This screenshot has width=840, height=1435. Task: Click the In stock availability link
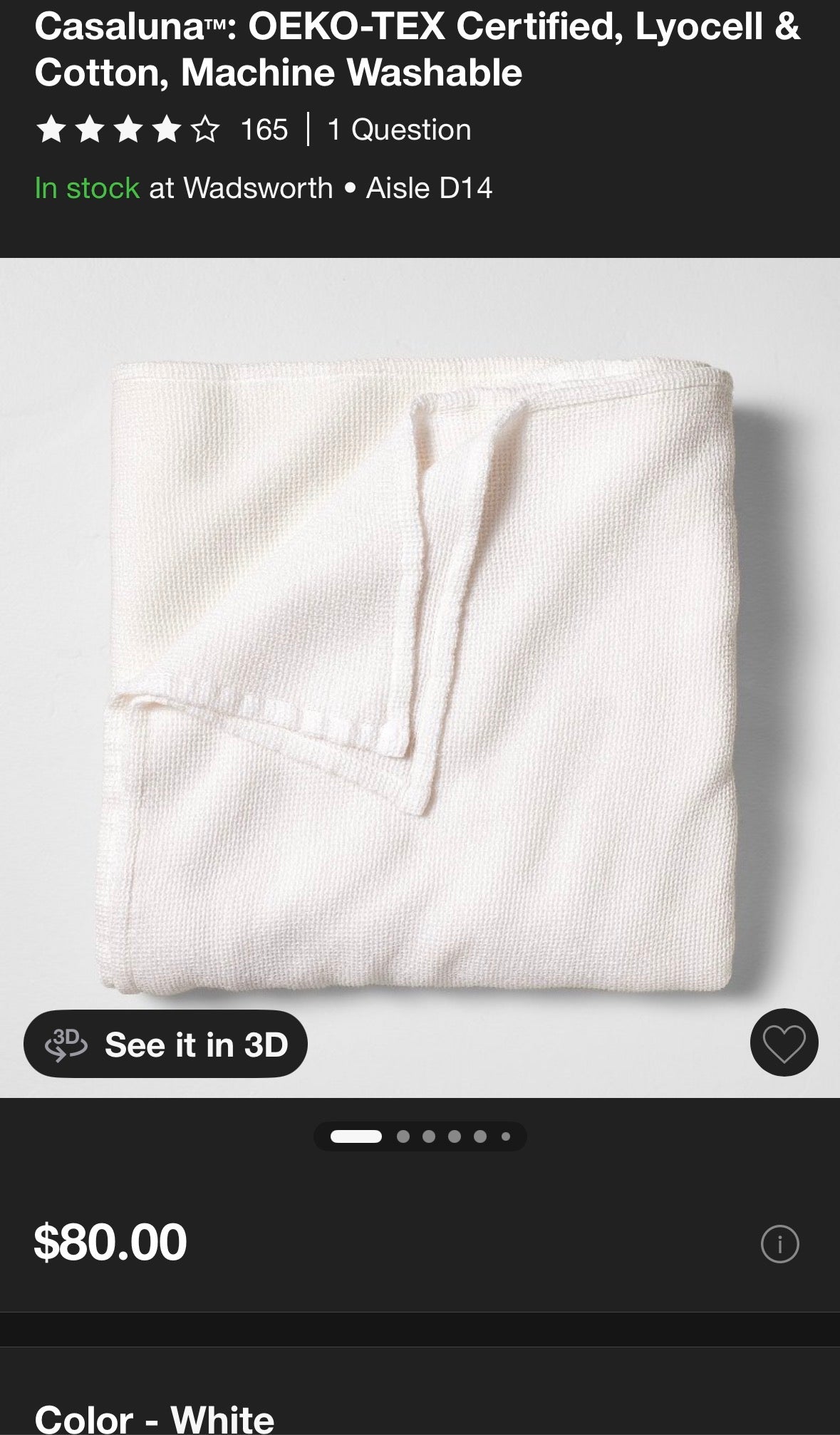point(85,187)
